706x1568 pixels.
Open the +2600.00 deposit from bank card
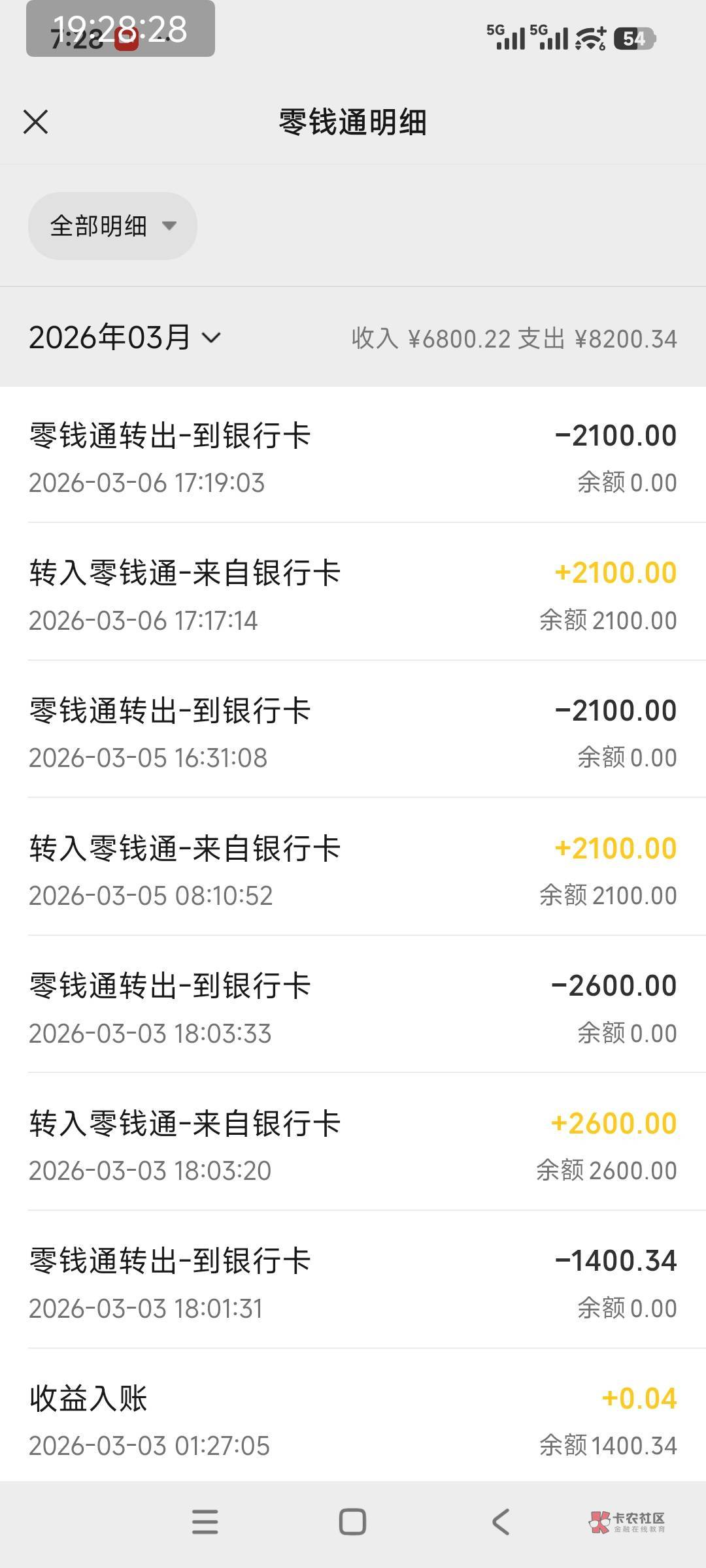353,1142
